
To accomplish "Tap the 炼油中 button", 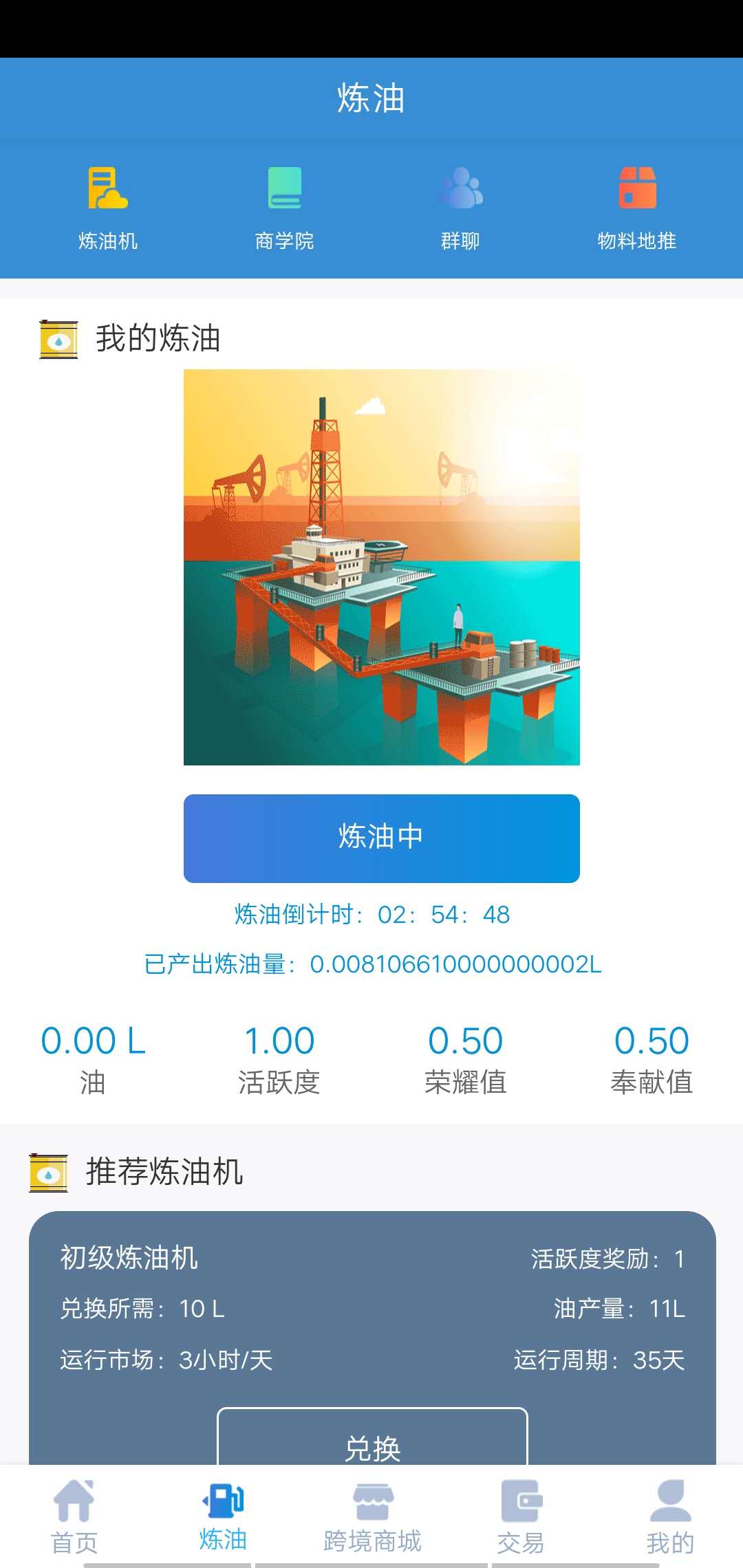I will pyautogui.click(x=381, y=838).
